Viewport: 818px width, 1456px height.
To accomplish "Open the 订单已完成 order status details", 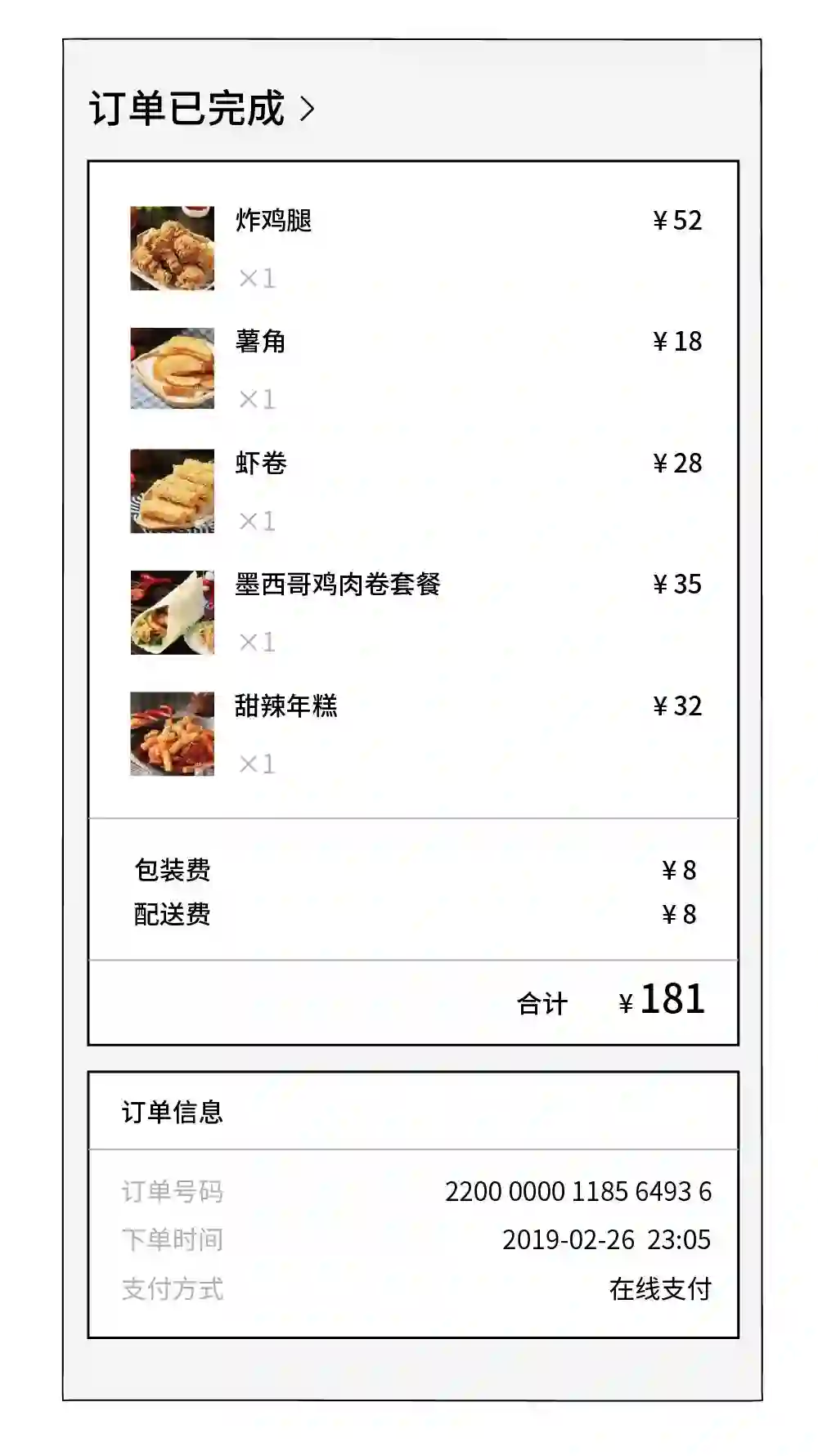I will tap(201, 109).
